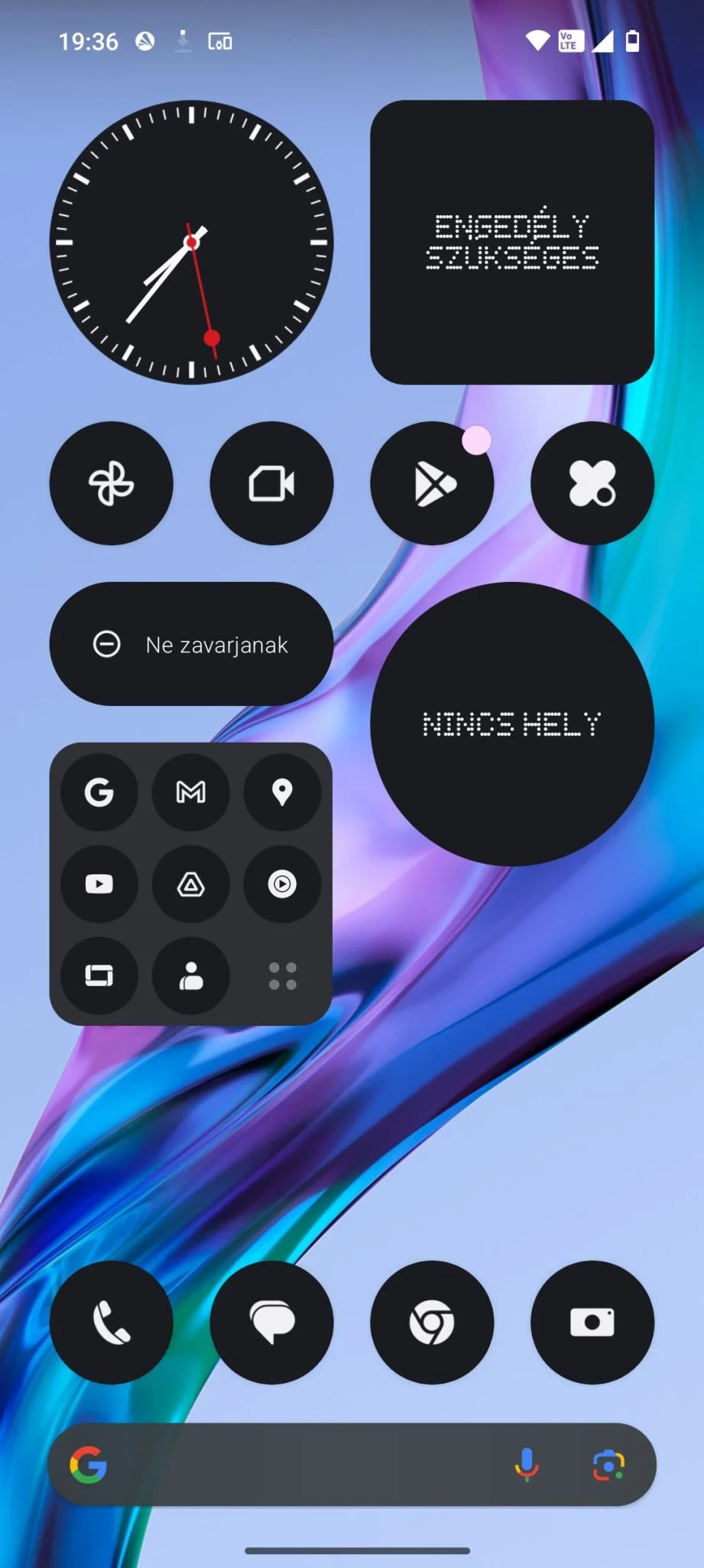Open YouTube in the folder
Viewport: 704px width, 1568px height.
pyautogui.click(x=99, y=884)
